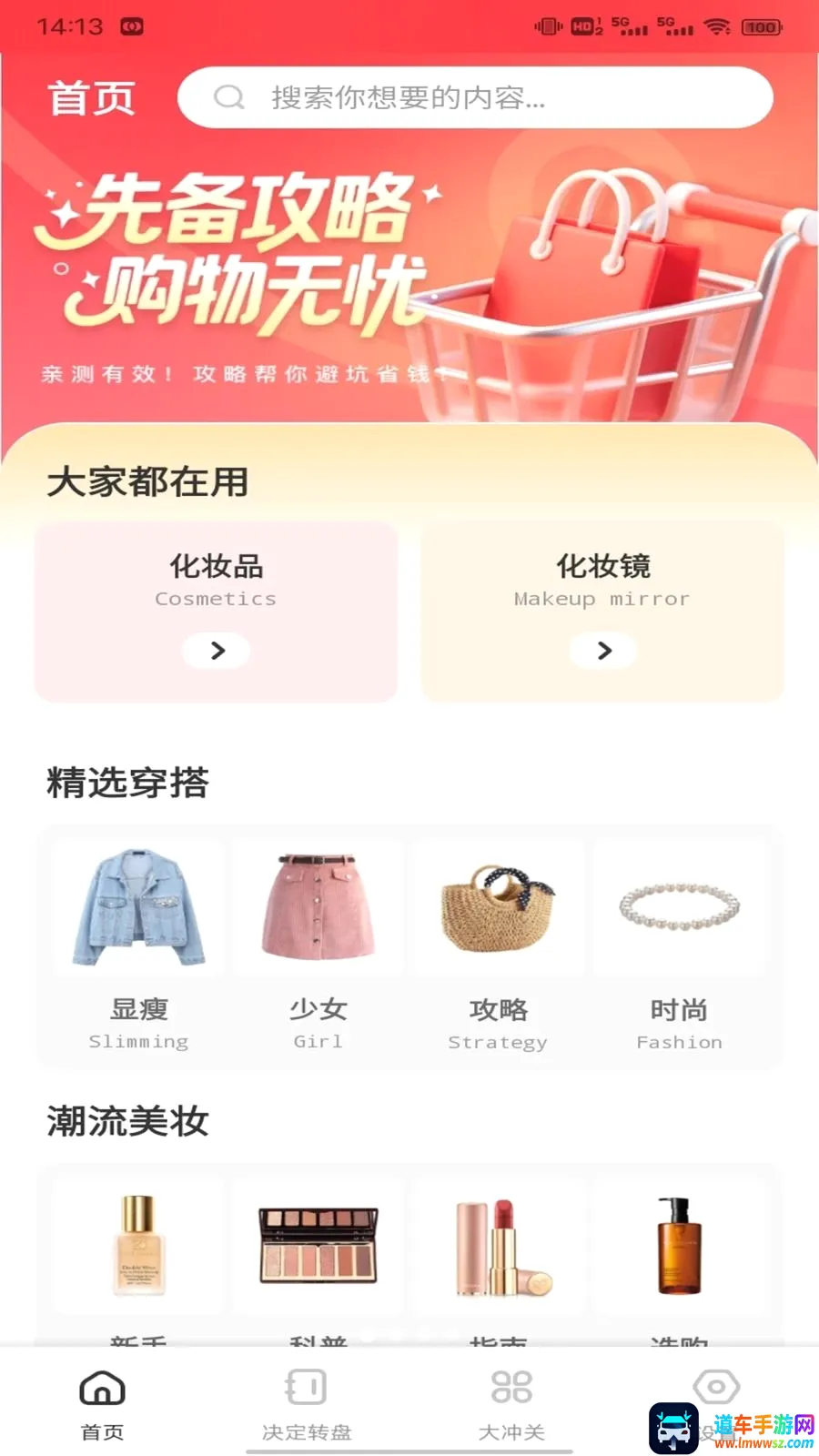Open the 化妆镜 Makeup mirror card

pyautogui.click(x=602, y=612)
